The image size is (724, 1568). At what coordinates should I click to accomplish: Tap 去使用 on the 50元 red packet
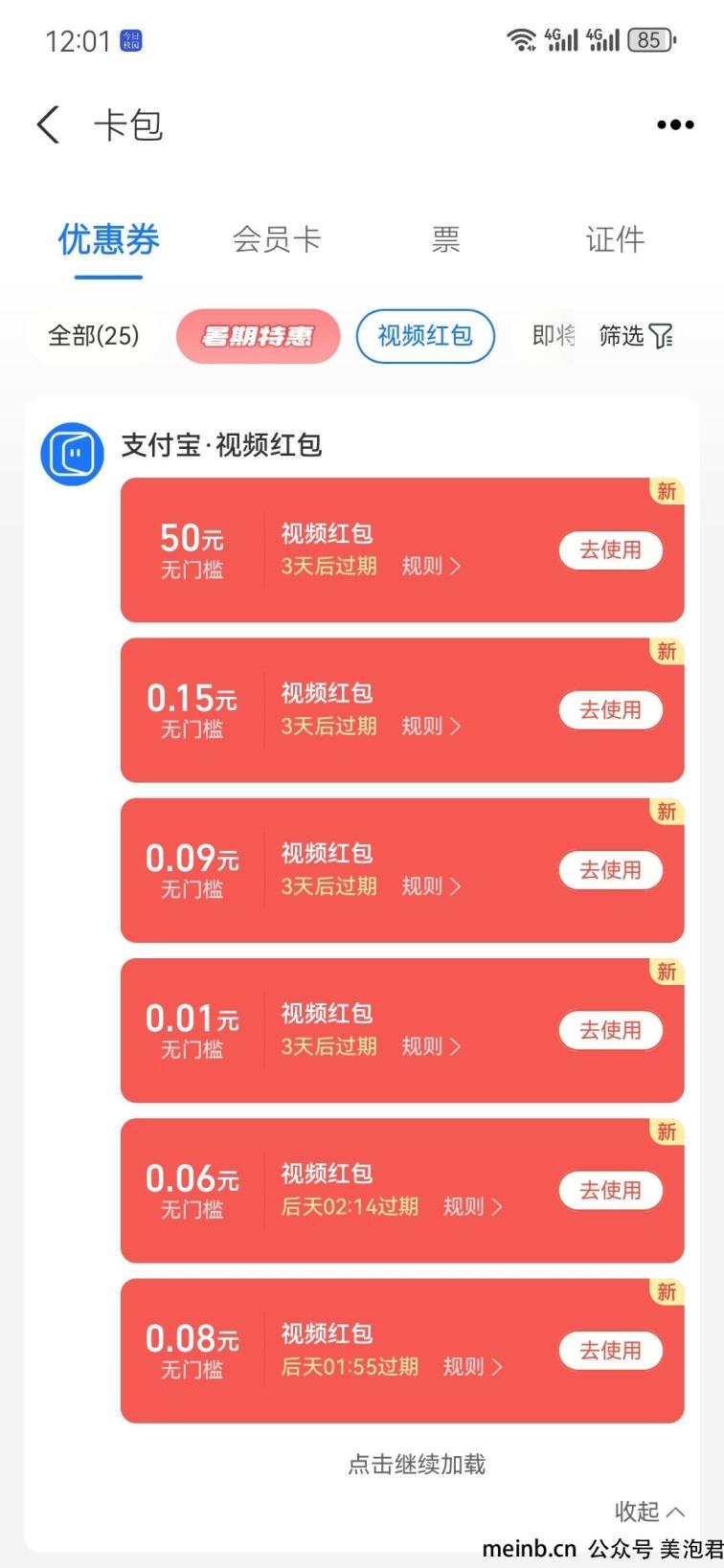610,549
